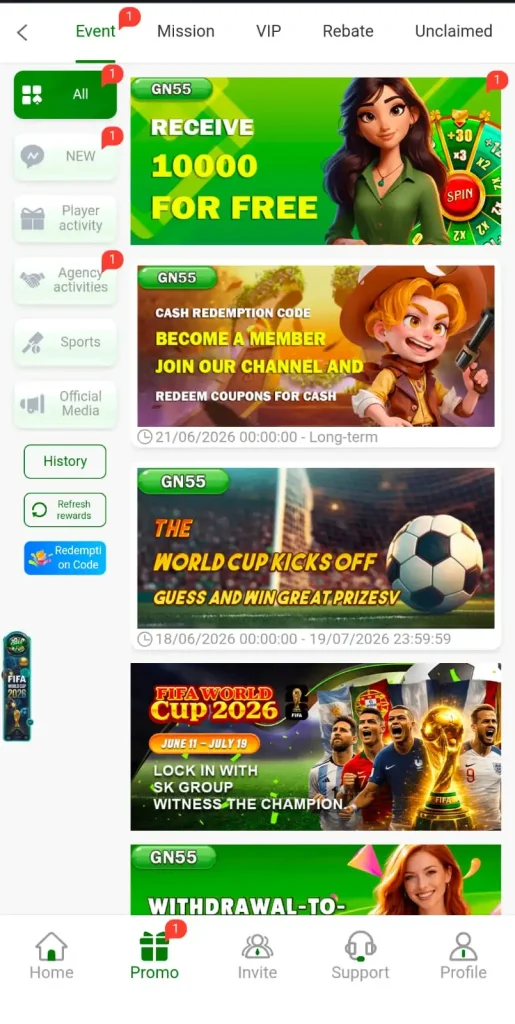515x1024 pixels.
Task: Go to the Home tab
Action: pos(51,955)
